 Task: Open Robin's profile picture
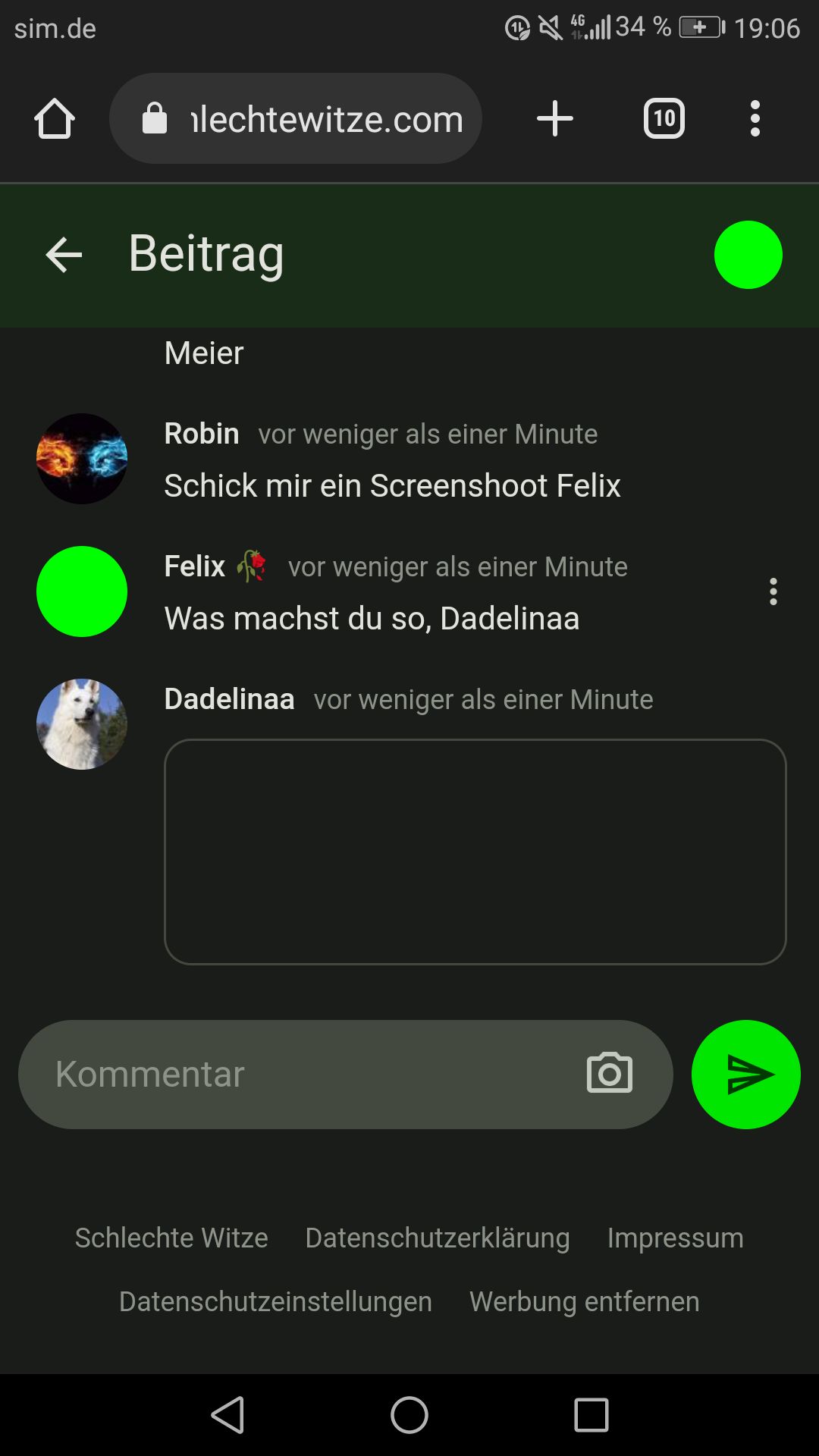pos(82,459)
